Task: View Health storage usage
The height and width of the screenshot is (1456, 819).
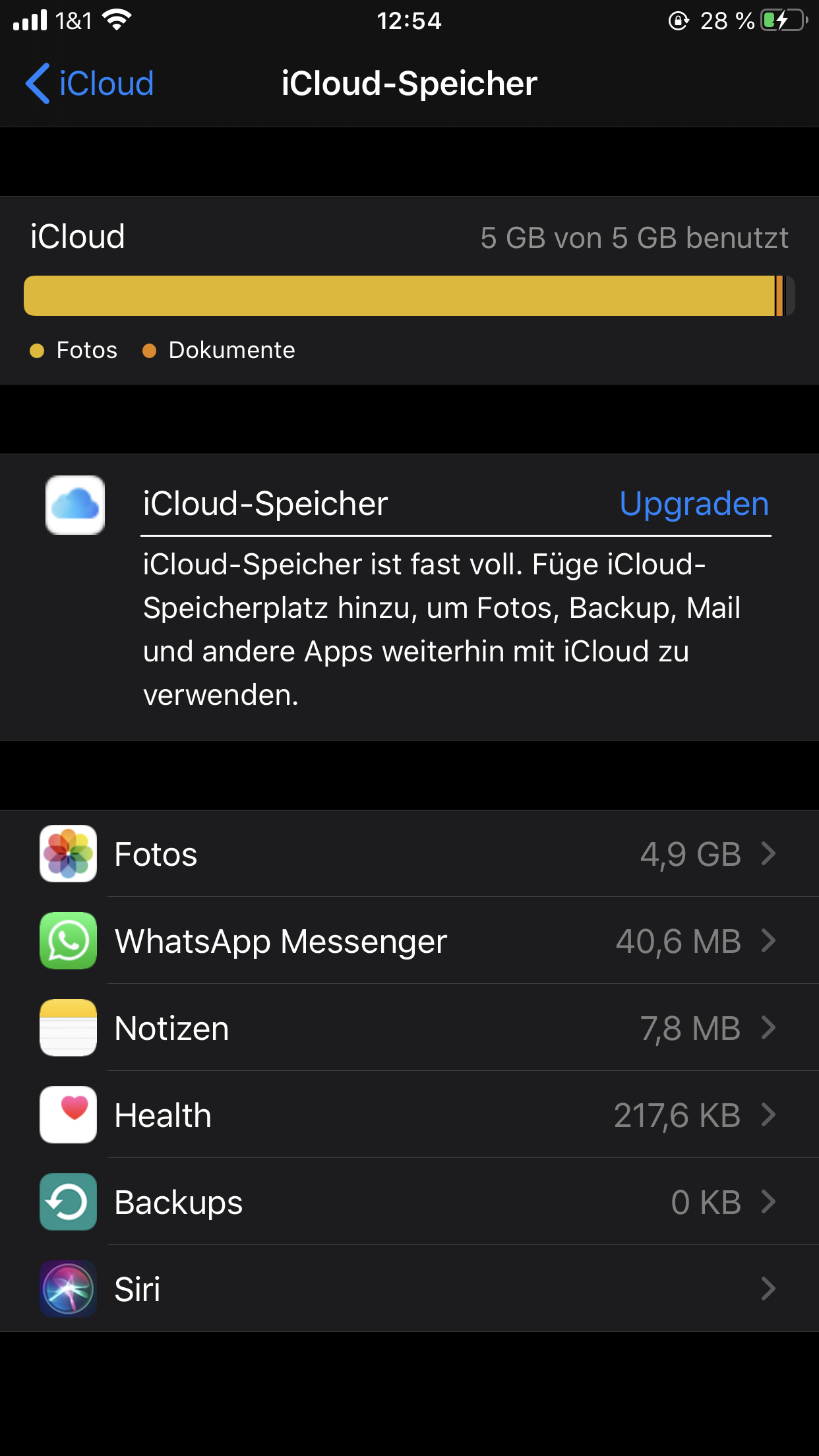Action: (x=409, y=1115)
